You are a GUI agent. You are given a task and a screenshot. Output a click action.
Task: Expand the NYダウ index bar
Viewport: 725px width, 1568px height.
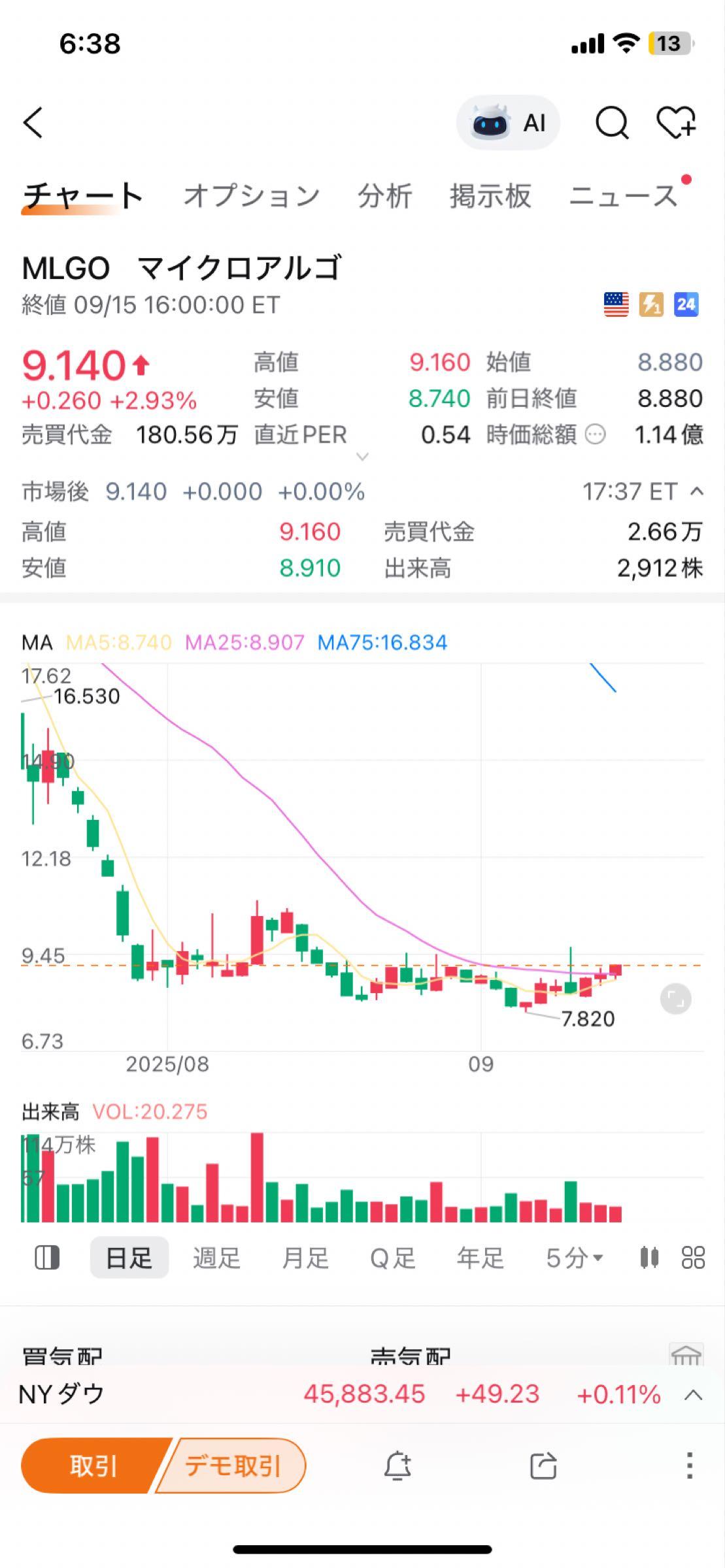point(693,1395)
